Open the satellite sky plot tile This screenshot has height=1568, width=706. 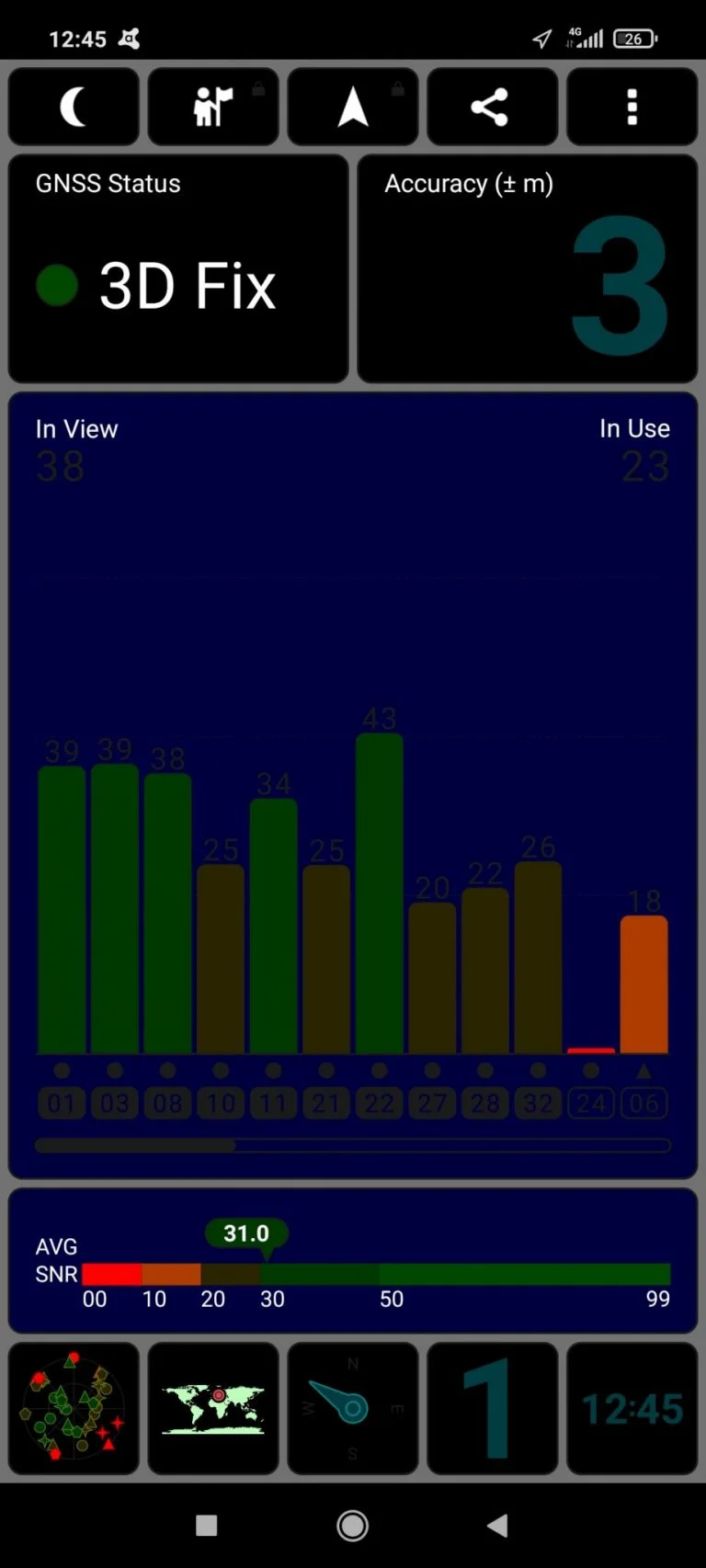click(74, 1408)
